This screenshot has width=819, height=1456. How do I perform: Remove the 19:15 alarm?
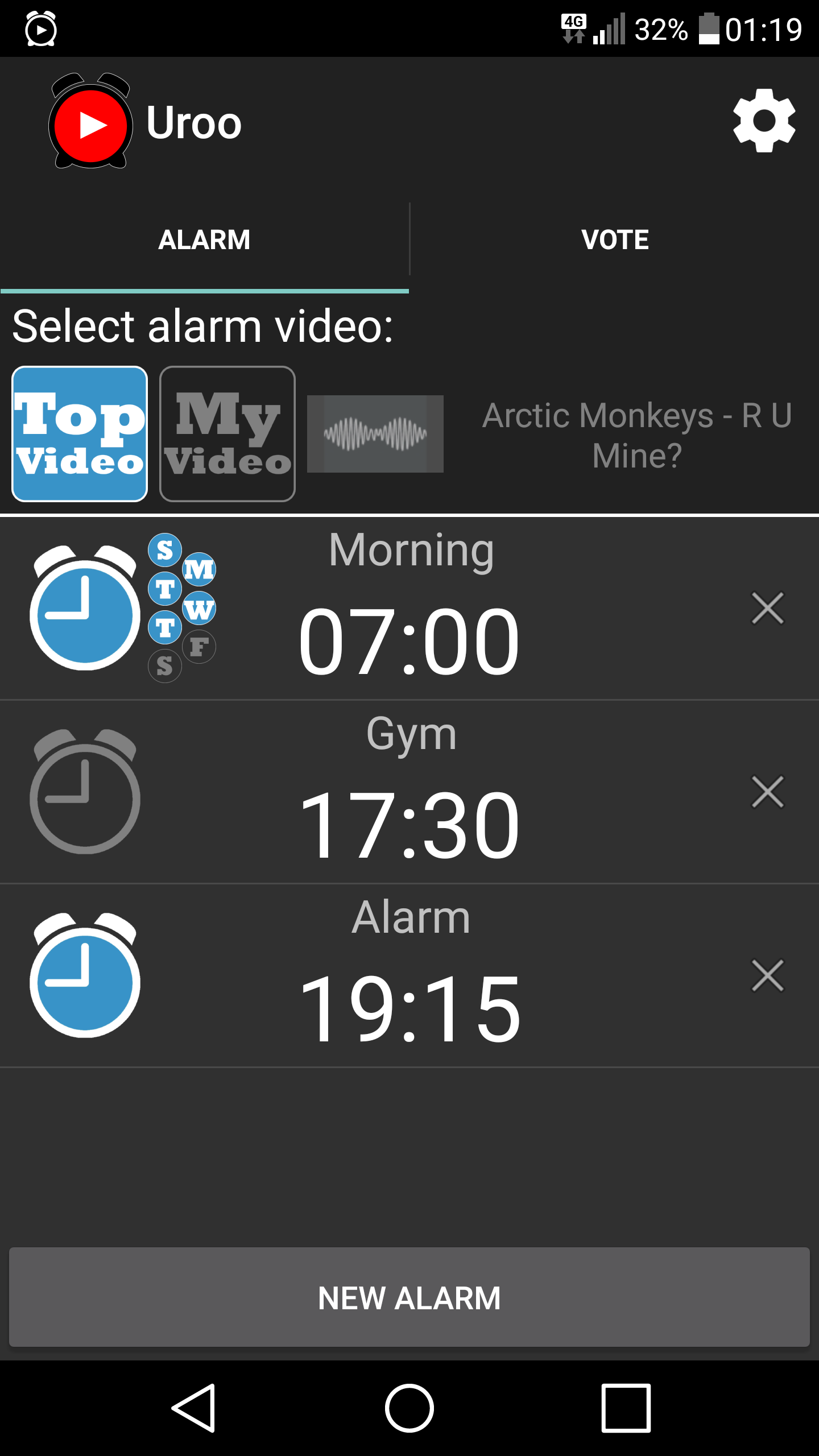768,975
